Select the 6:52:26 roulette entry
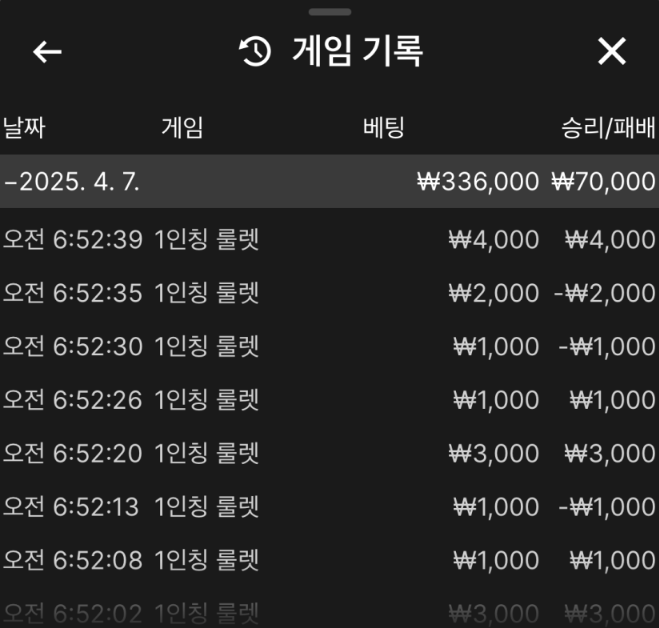Image resolution: width=659 pixels, height=628 pixels. [x=329, y=400]
